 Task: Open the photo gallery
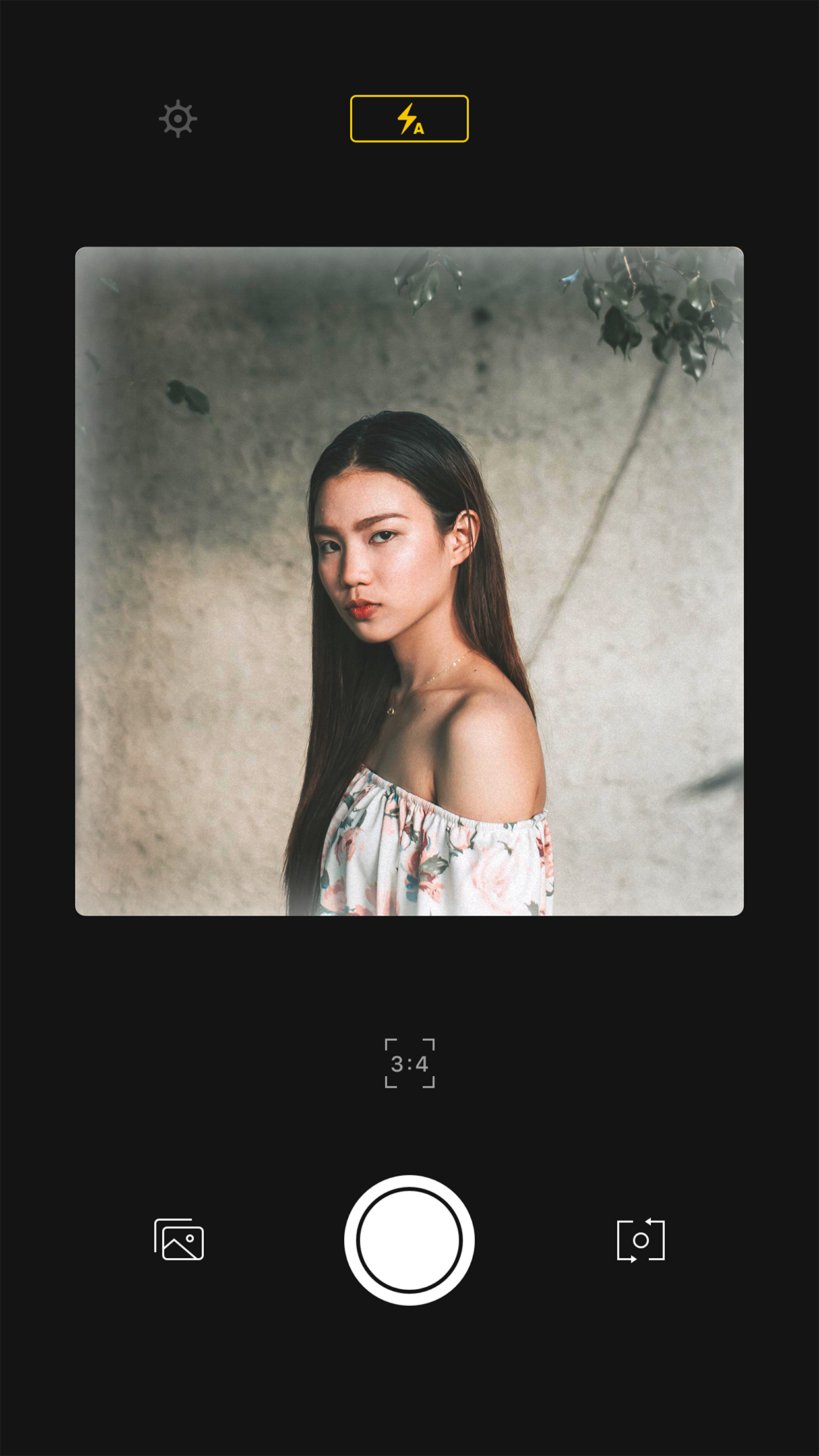click(179, 1239)
